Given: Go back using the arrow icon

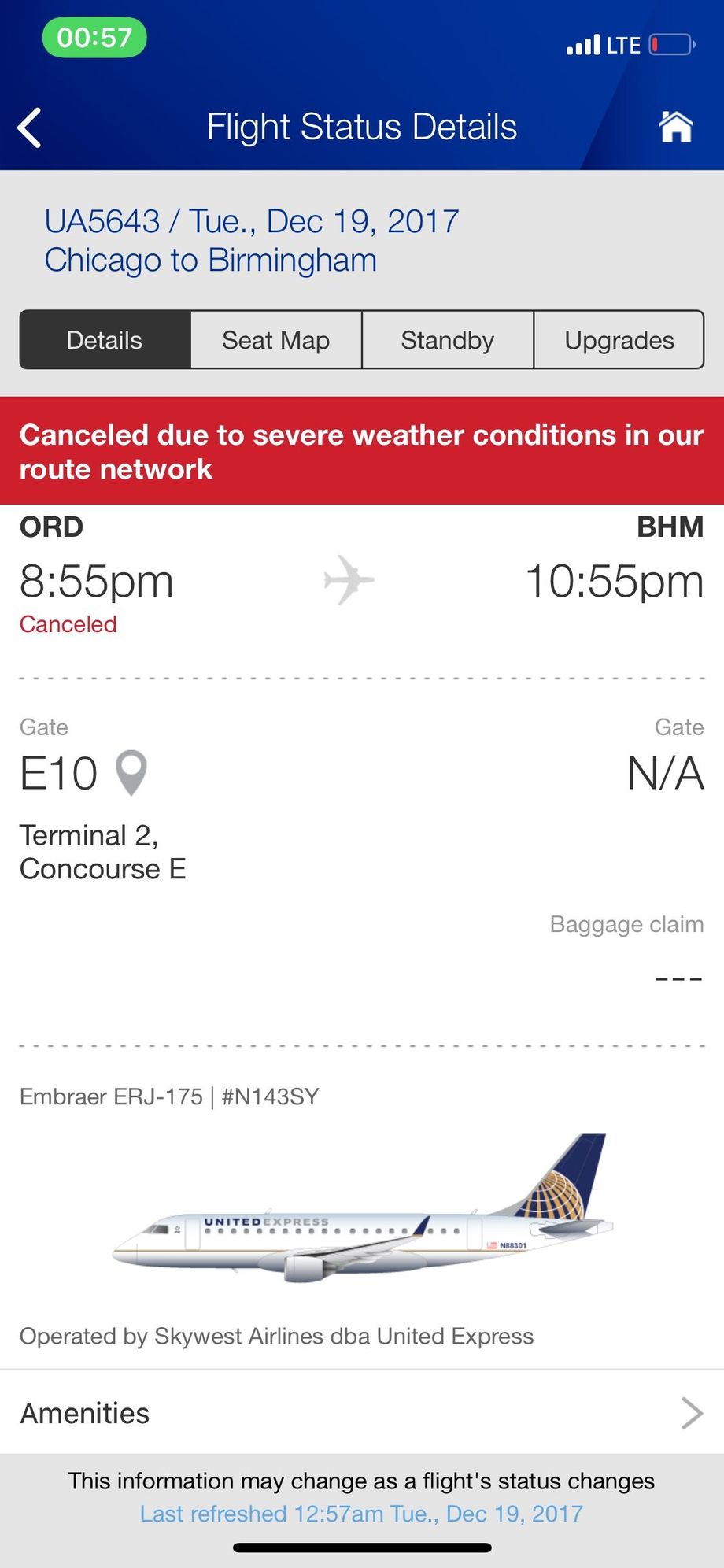Looking at the screenshot, I should point(30,128).
